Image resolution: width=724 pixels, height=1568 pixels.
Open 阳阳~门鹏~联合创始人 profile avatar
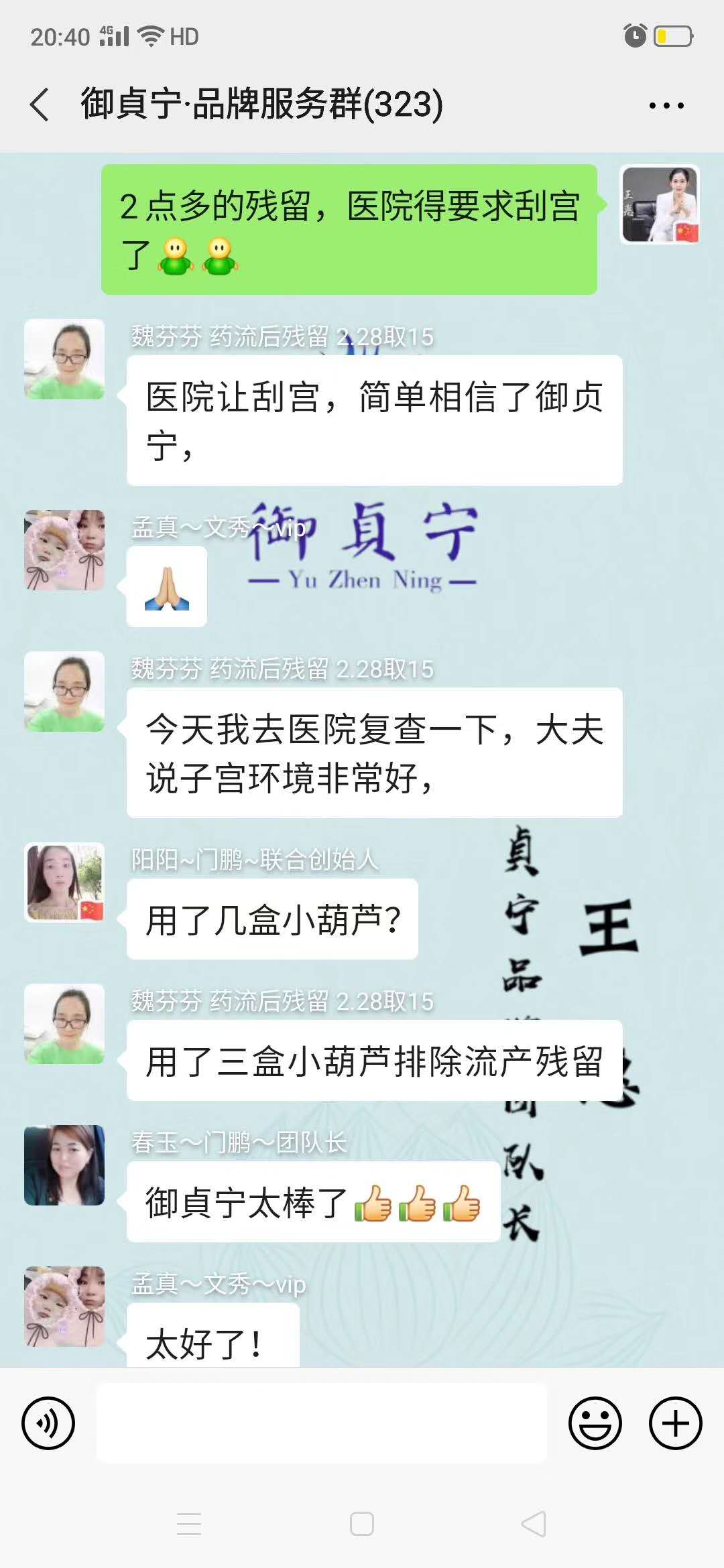(64, 882)
